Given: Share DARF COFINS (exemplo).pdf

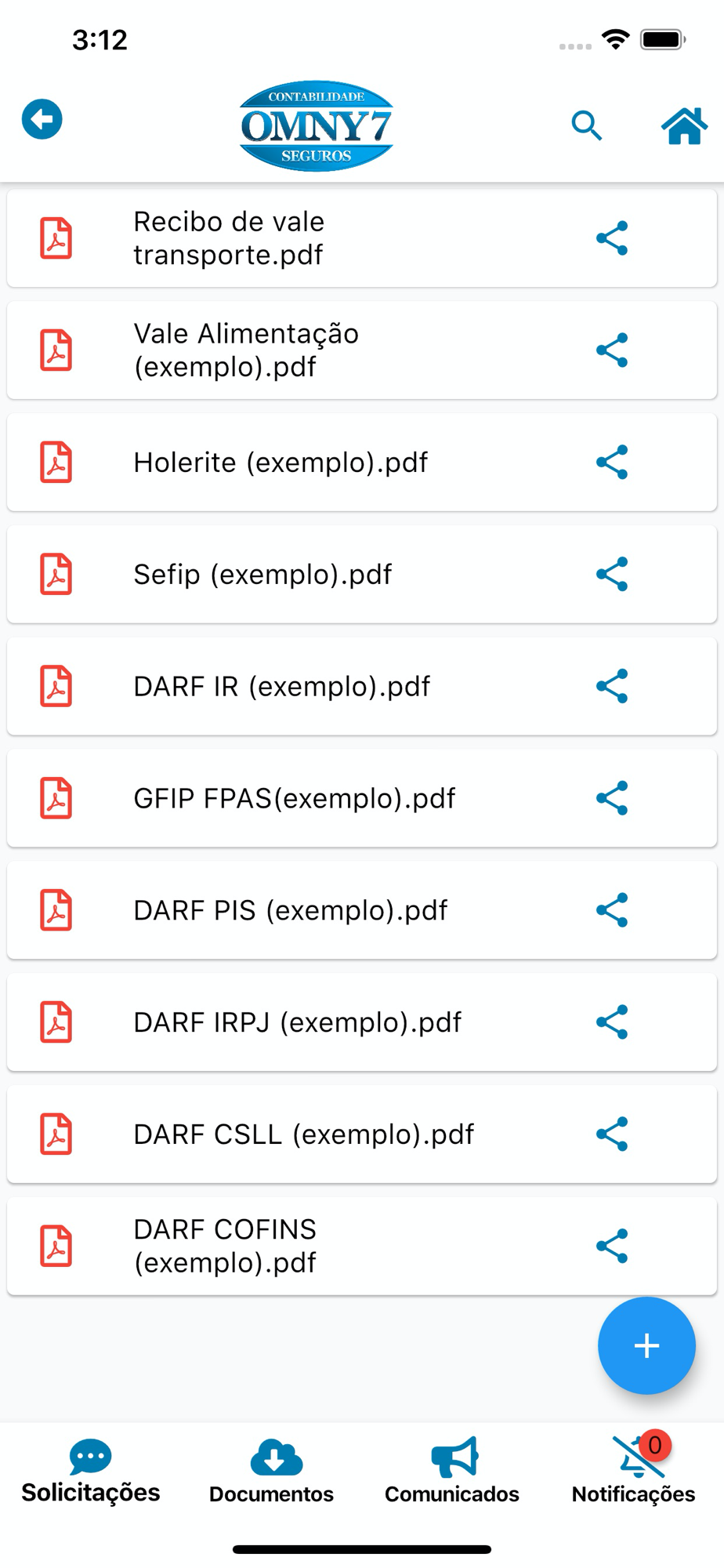Looking at the screenshot, I should pyautogui.click(x=612, y=1247).
